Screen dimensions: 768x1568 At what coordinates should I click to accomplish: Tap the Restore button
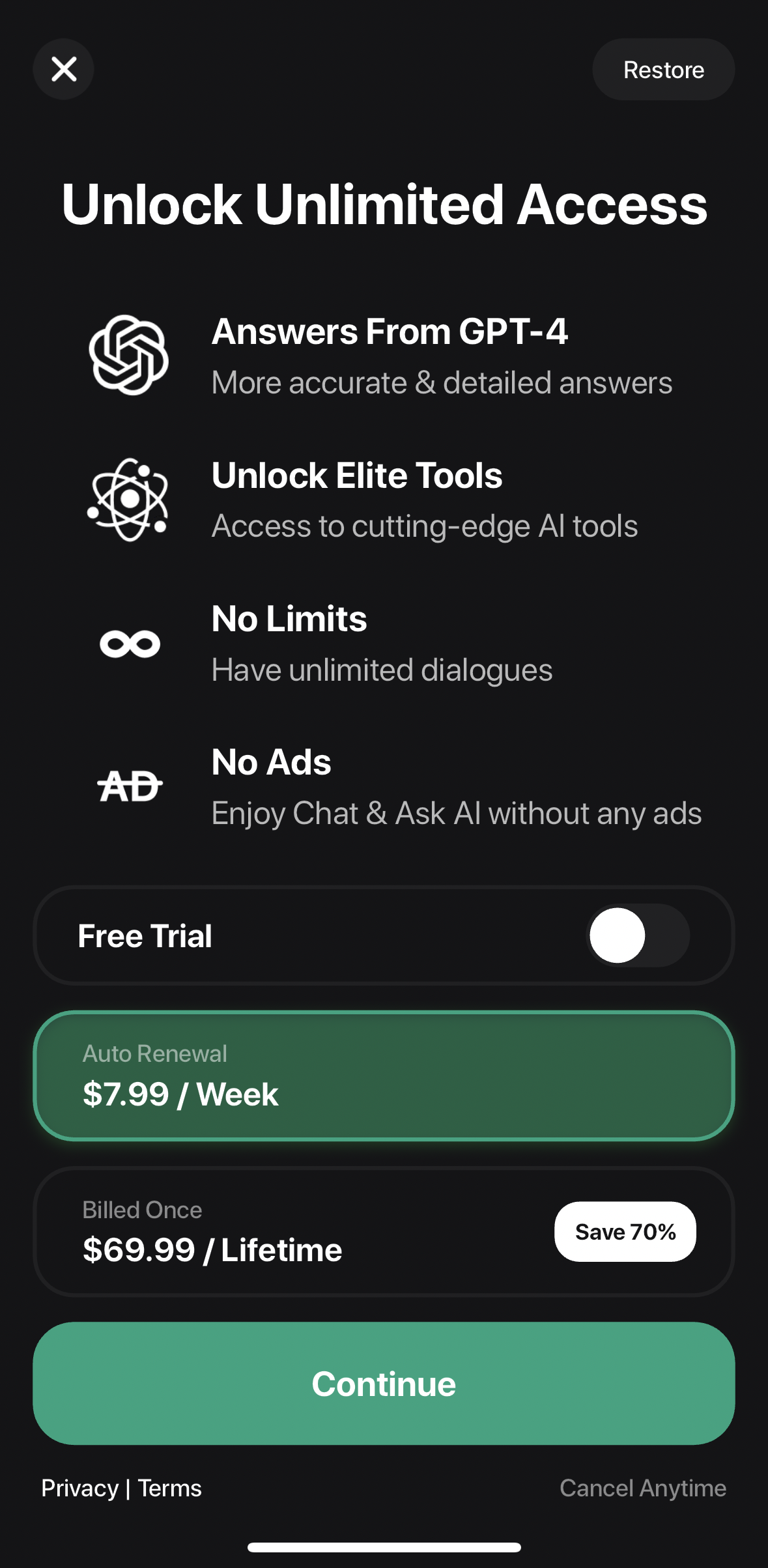(663, 68)
